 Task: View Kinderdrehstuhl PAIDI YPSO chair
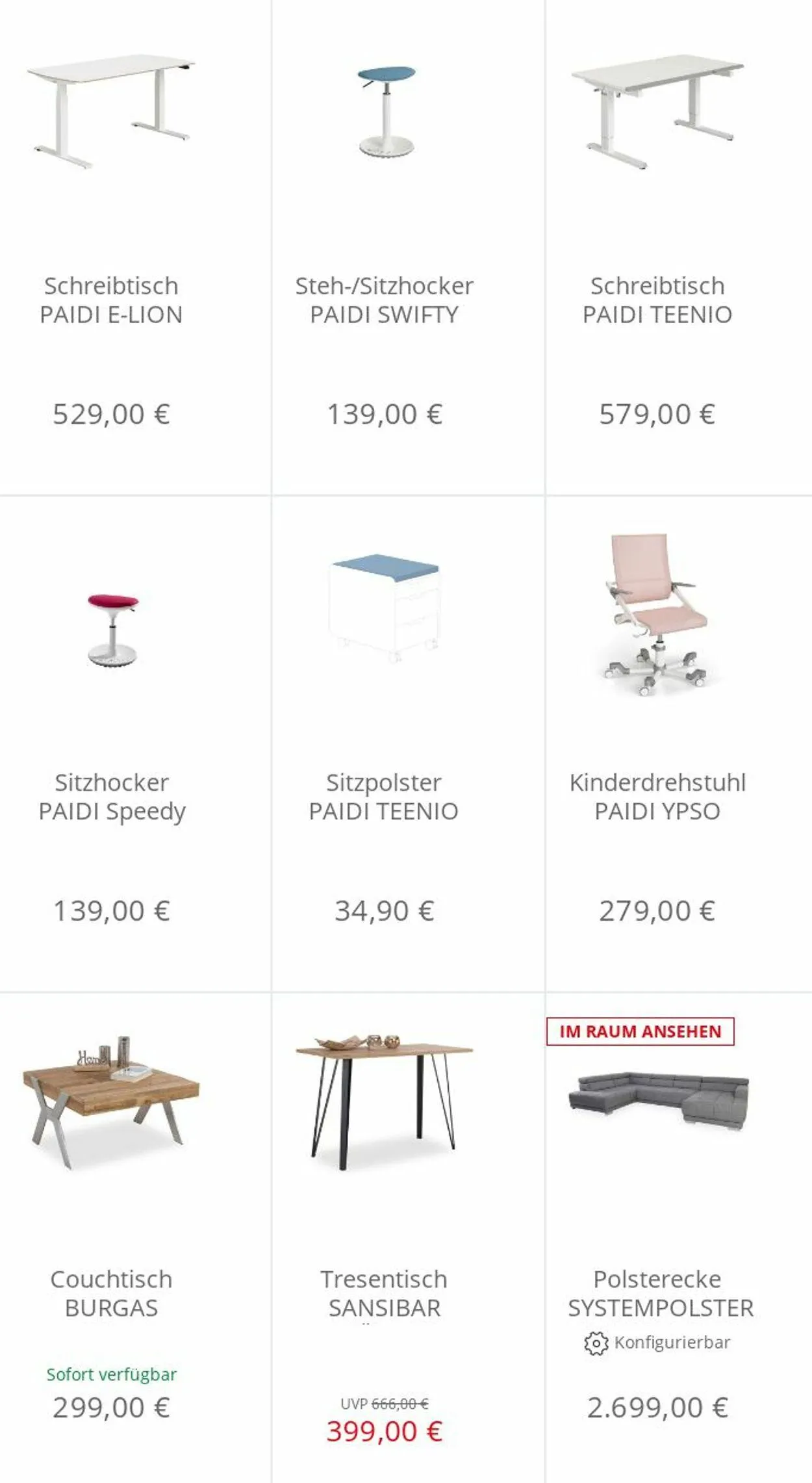click(679, 744)
